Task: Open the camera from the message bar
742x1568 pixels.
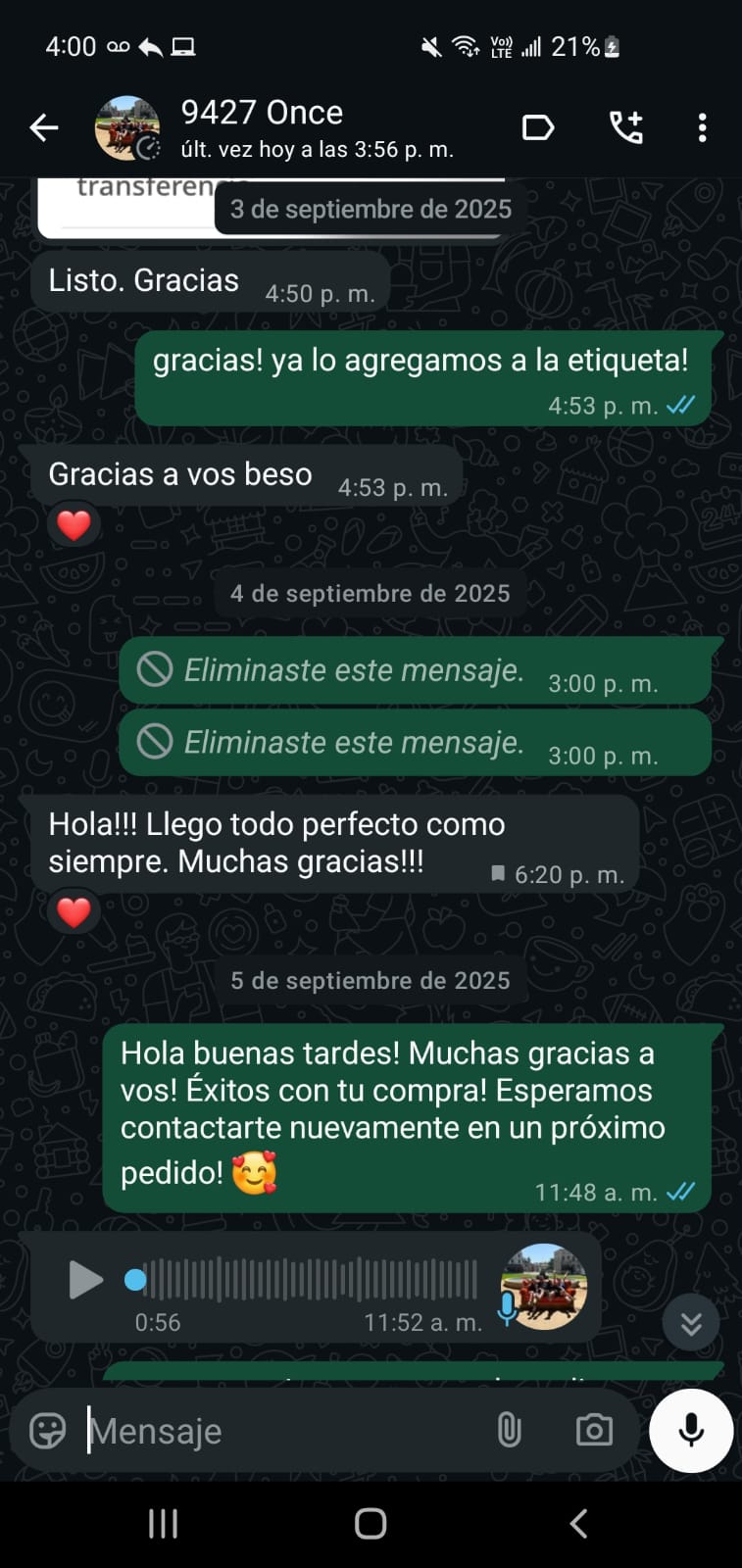Action: 594,1430
